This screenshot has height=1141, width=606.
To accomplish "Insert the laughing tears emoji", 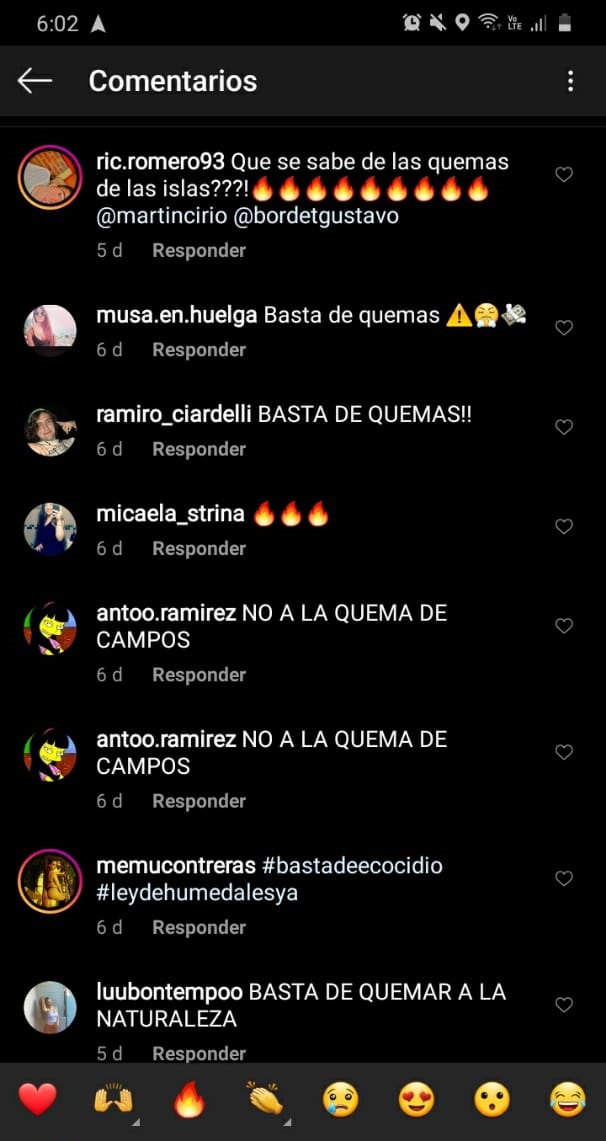I will tap(567, 1101).
